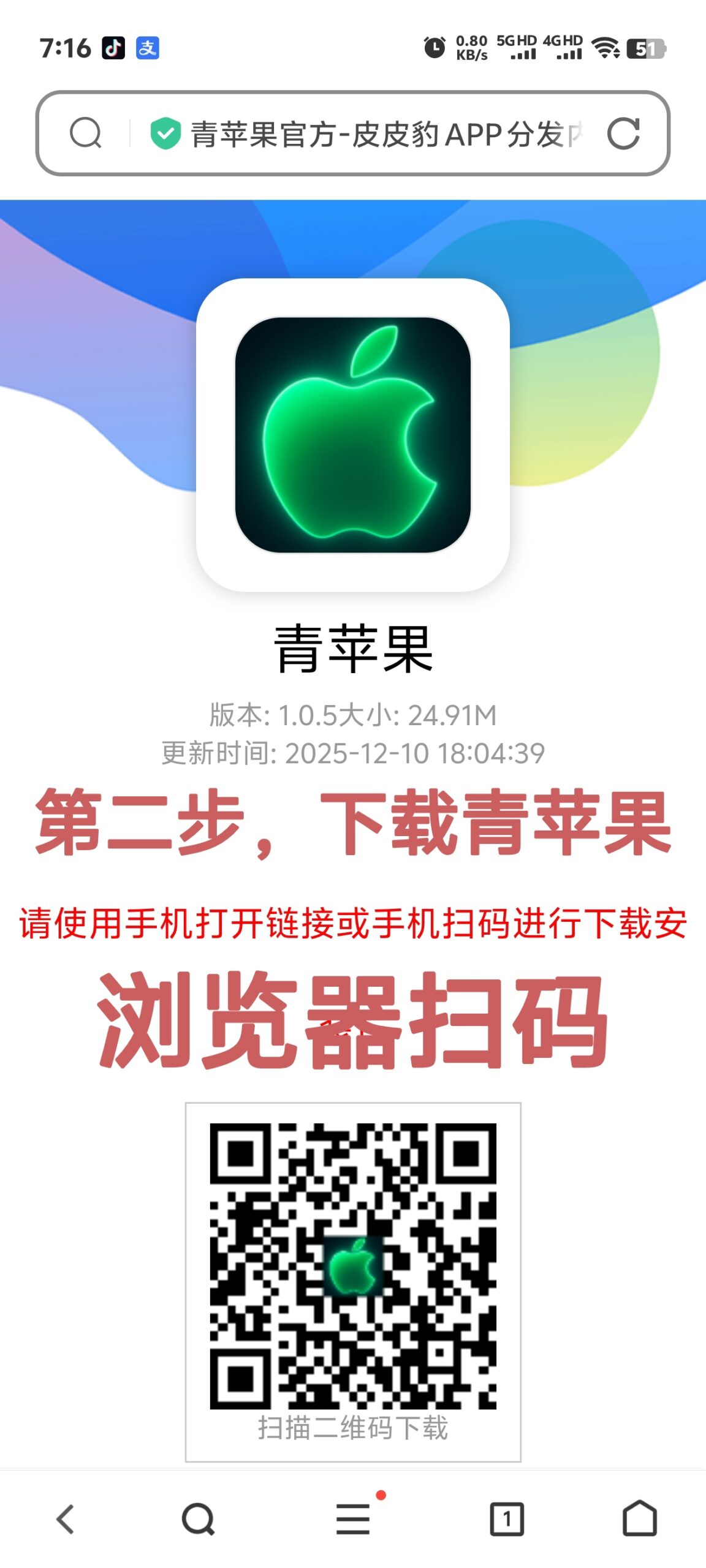
Task: Tap the search icon in the address bar
Action: [85, 134]
